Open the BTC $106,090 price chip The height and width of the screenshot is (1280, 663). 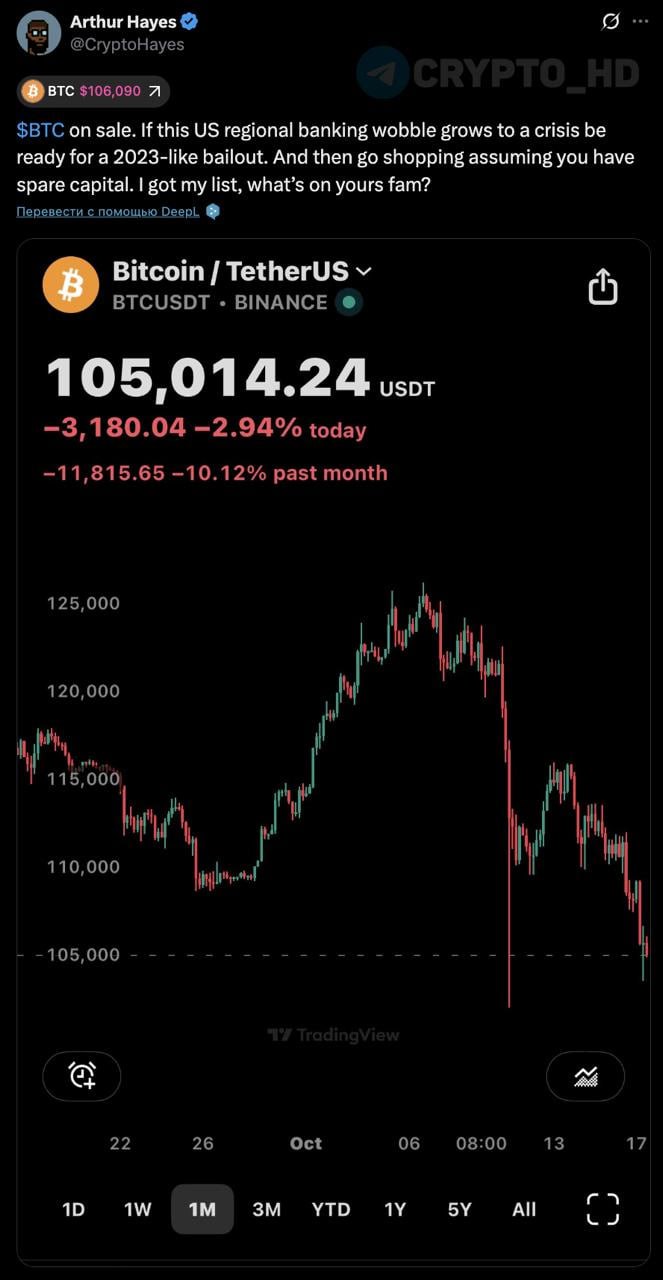93,91
